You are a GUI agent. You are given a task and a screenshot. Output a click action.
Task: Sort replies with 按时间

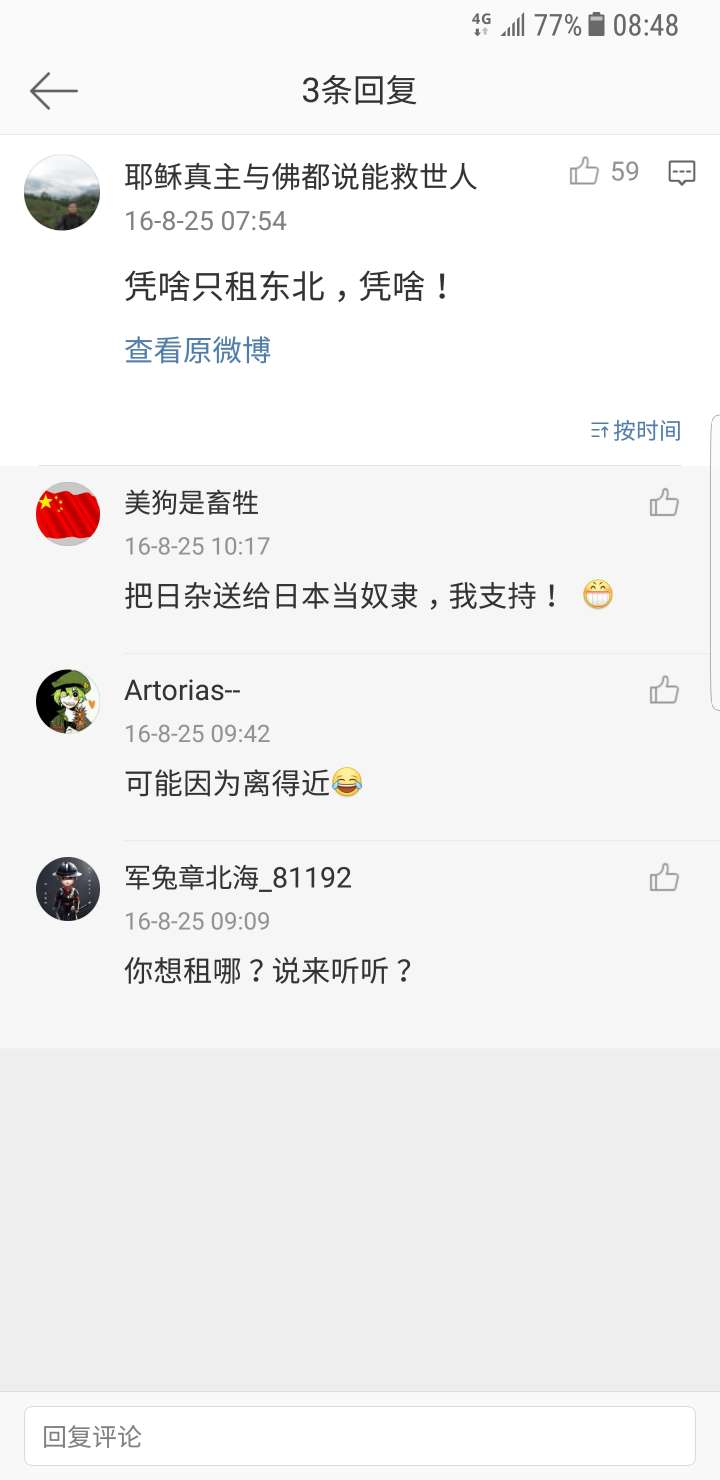pos(636,430)
